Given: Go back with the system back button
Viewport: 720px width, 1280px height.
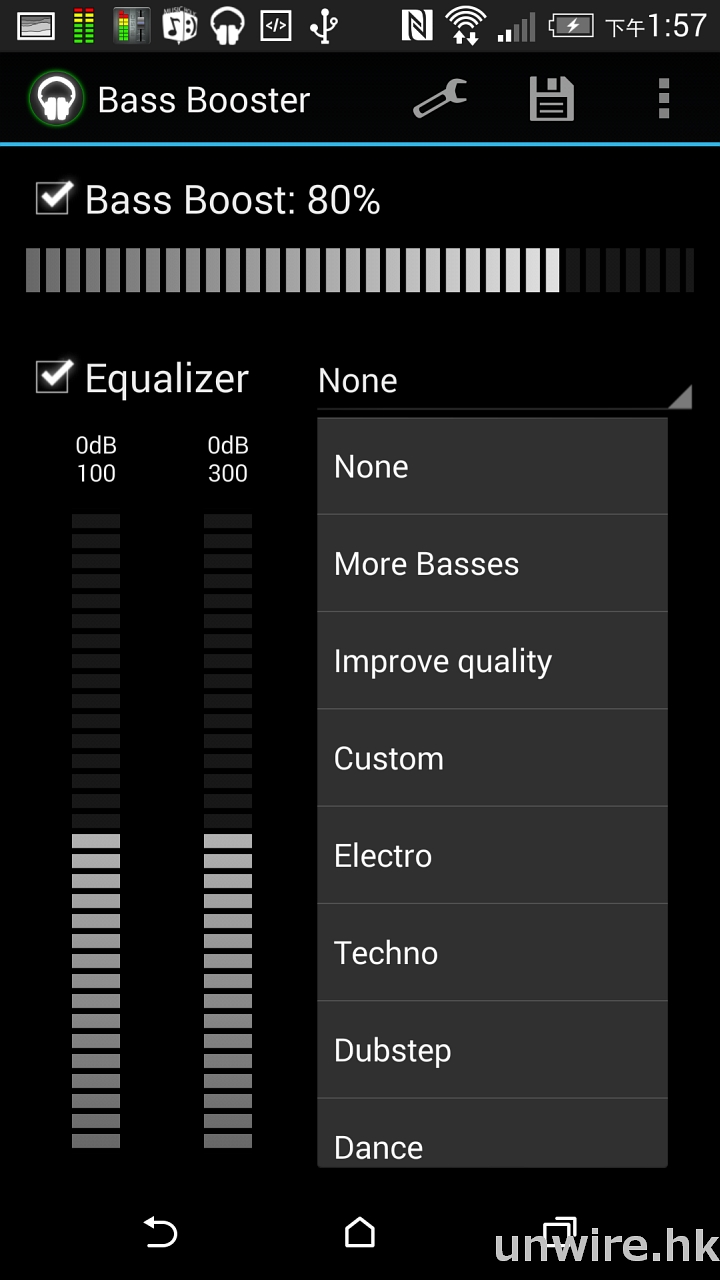Looking at the screenshot, I should click(x=160, y=1232).
